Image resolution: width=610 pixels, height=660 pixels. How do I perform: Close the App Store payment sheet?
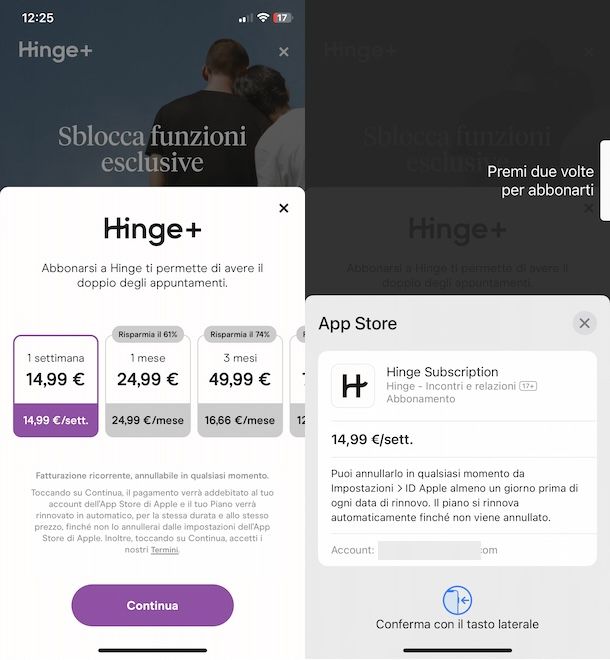click(x=585, y=323)
